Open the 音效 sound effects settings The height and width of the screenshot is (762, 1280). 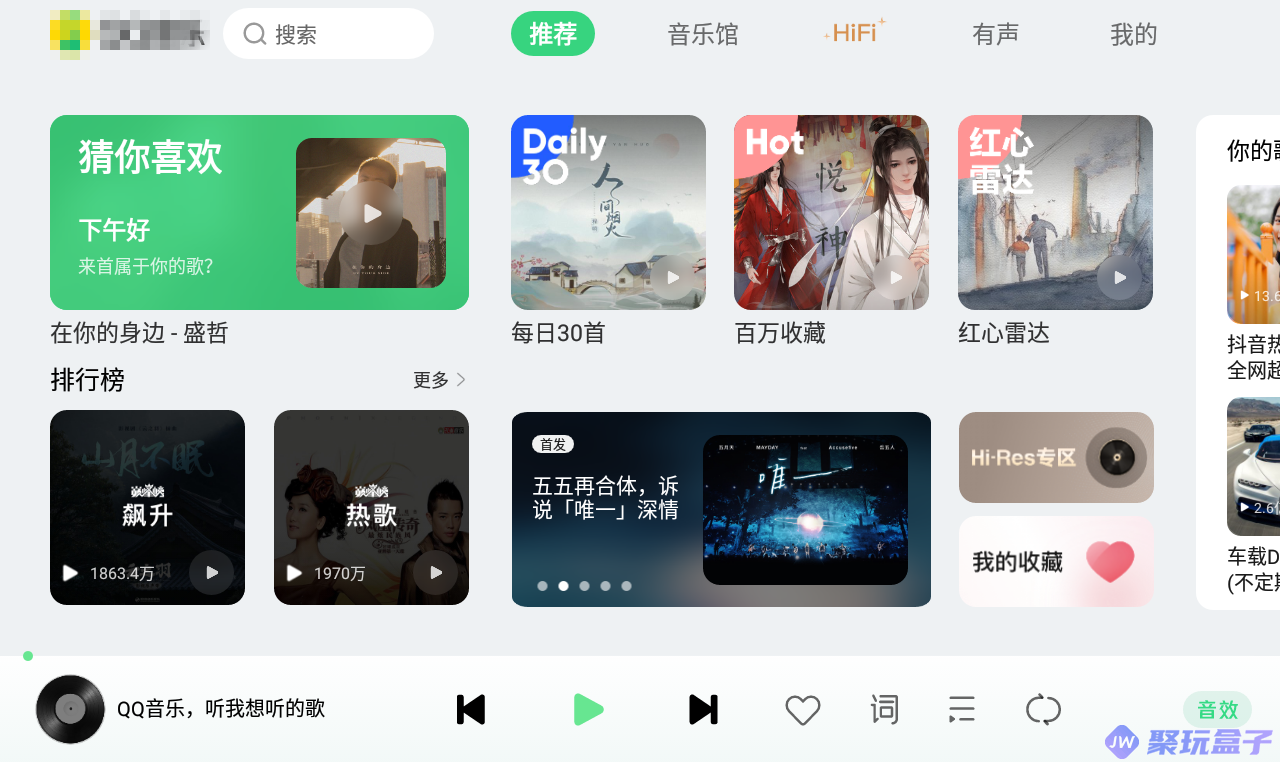1217,710
